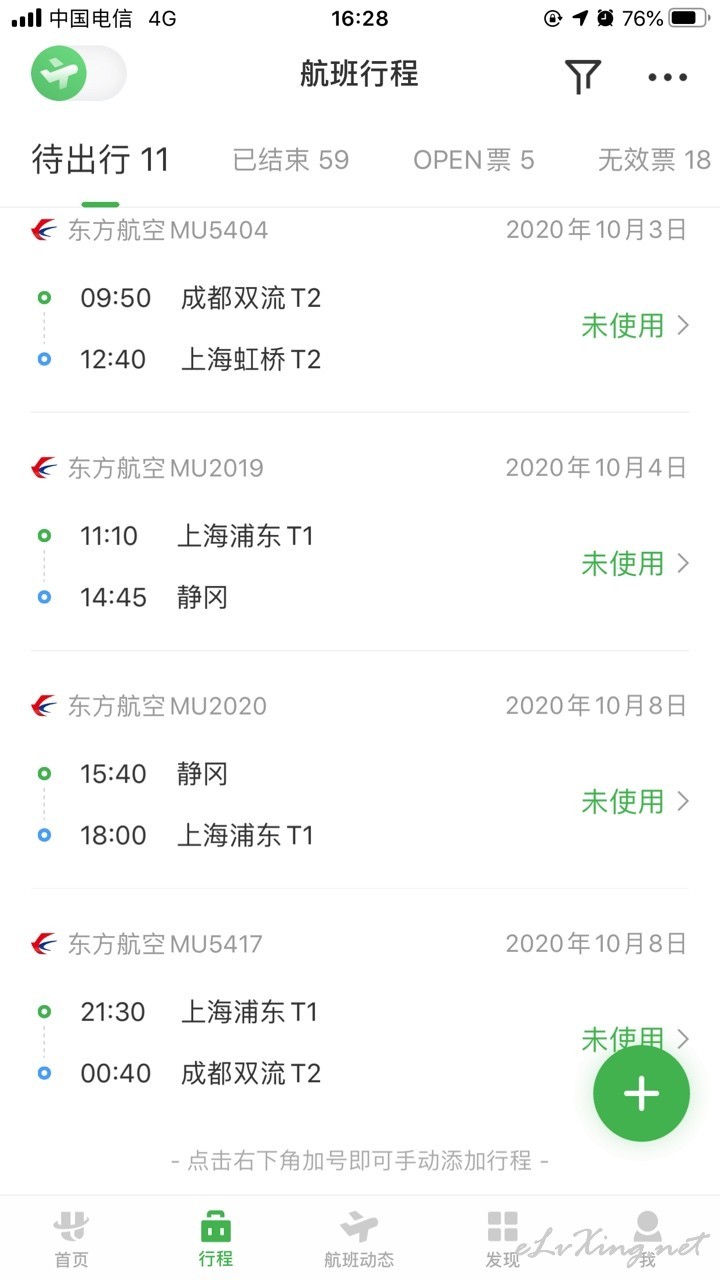Switch to the 无效票 18 tab
Image resolution: width=720 pixels, height=1280 pixels.
654,159
